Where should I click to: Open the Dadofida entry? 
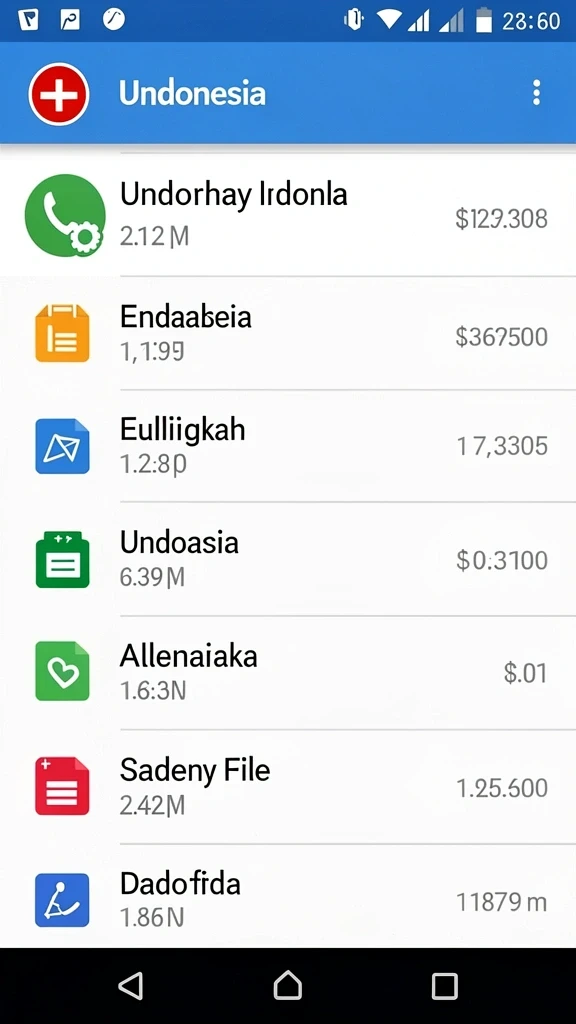(288, 896)
